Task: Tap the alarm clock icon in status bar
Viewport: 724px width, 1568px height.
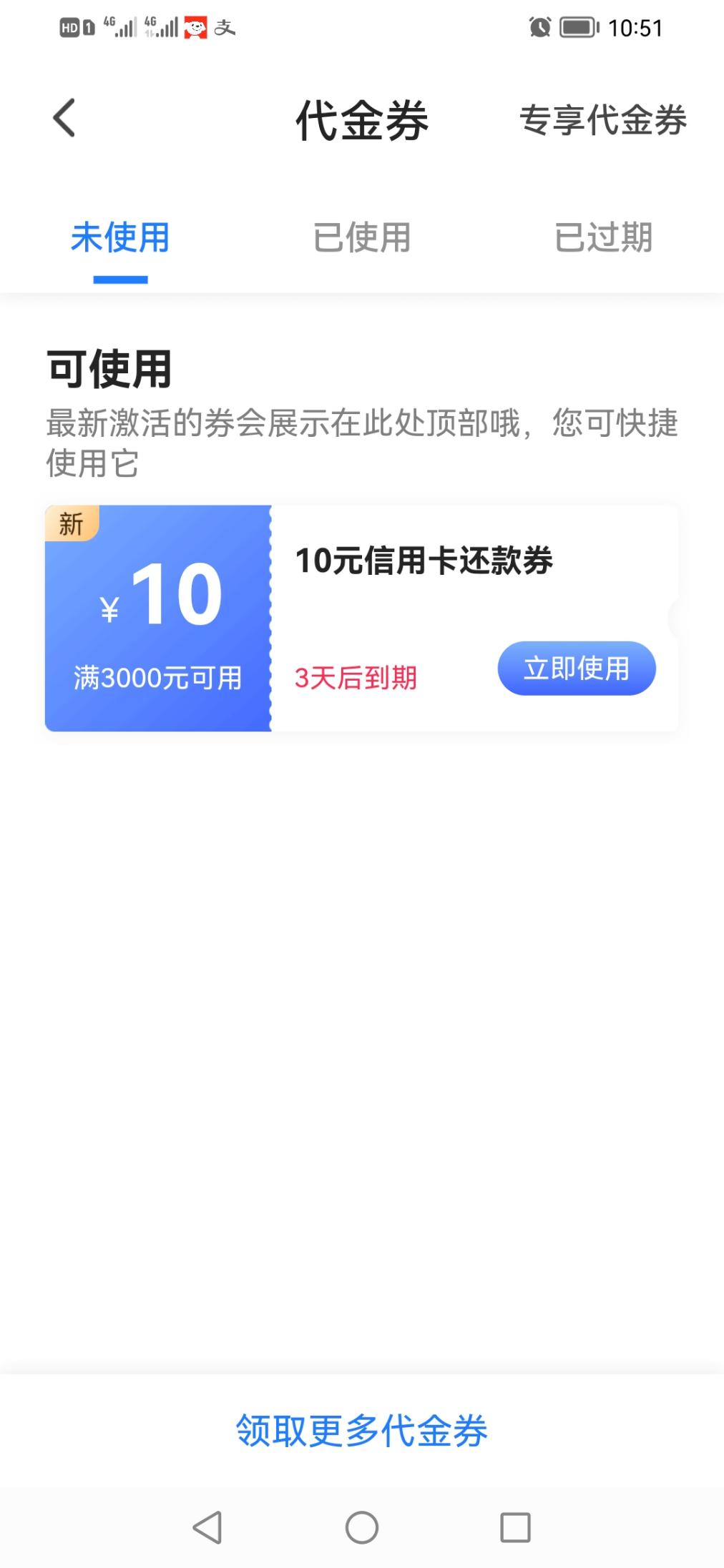Action: pos(542,26)
